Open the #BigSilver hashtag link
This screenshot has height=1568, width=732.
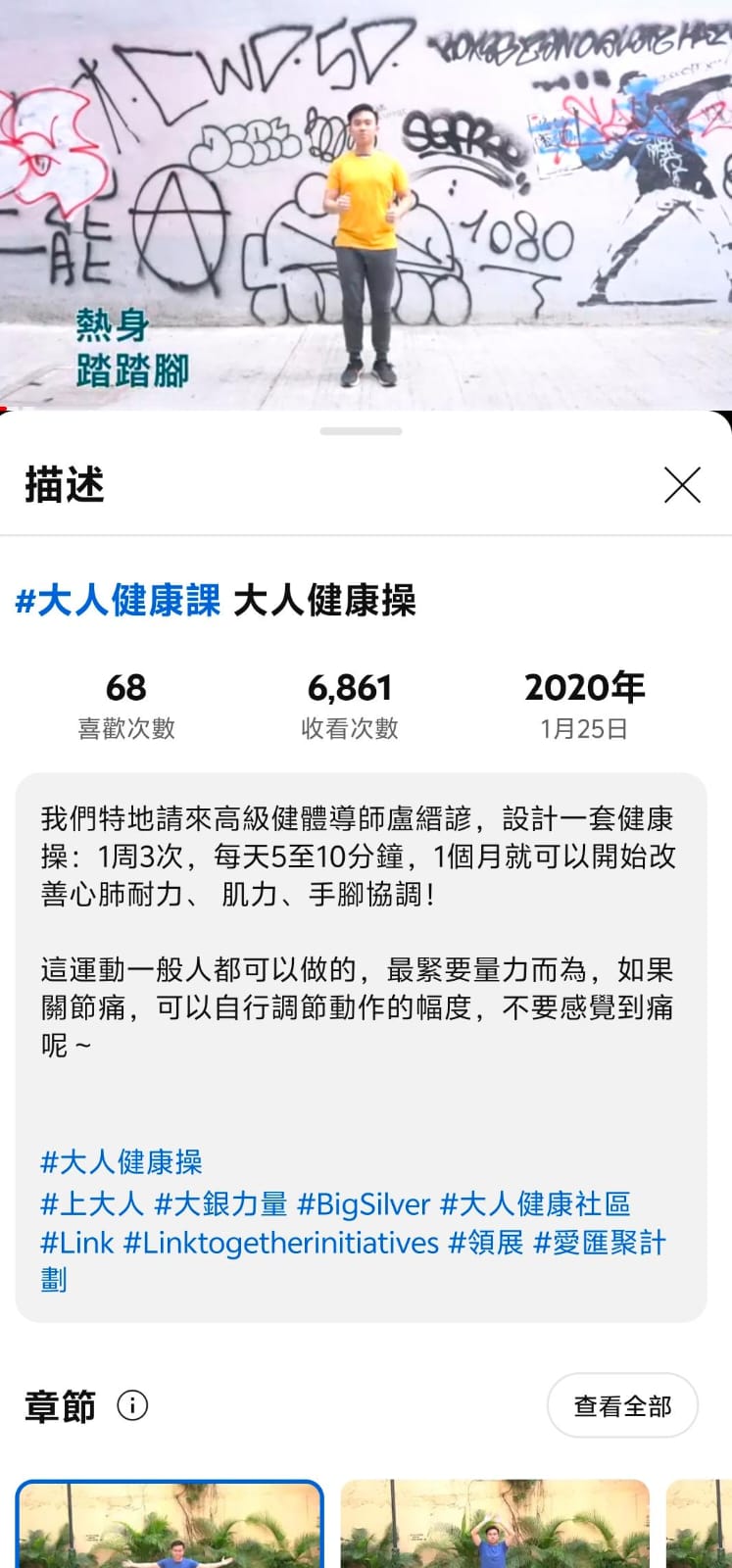(x=365, y=1203)
